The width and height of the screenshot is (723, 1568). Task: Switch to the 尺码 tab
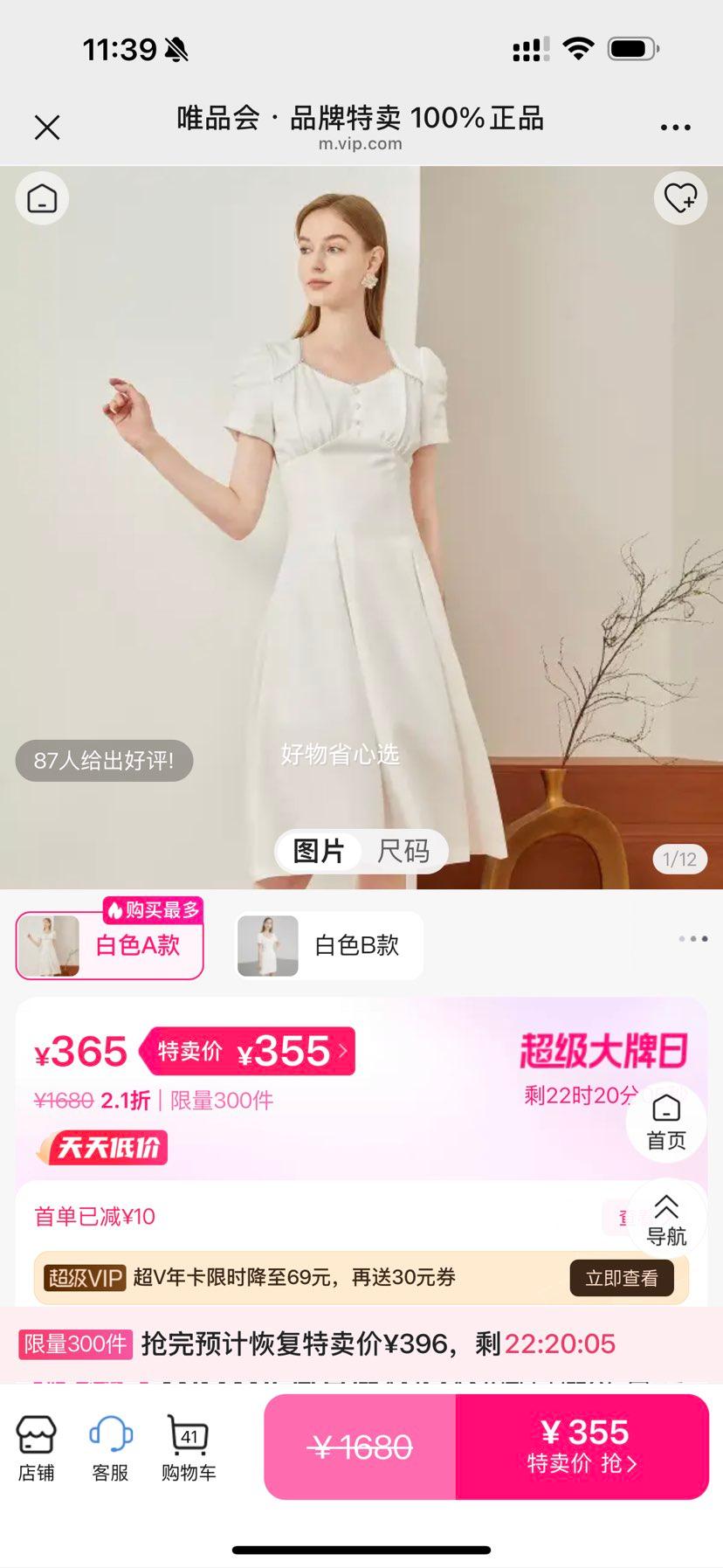point(407,850)
